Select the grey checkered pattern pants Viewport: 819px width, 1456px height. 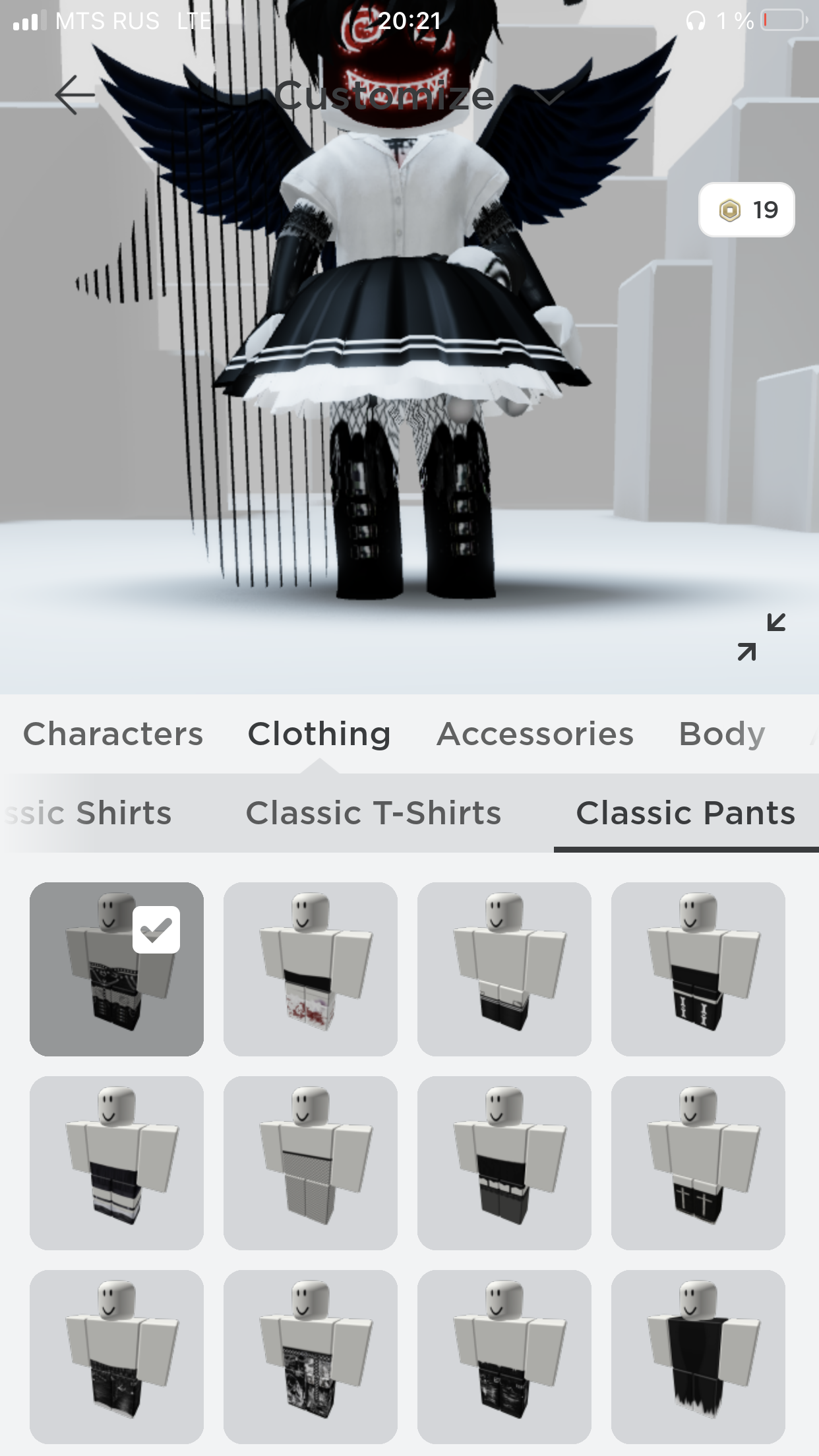click(x=311, y=1163)
